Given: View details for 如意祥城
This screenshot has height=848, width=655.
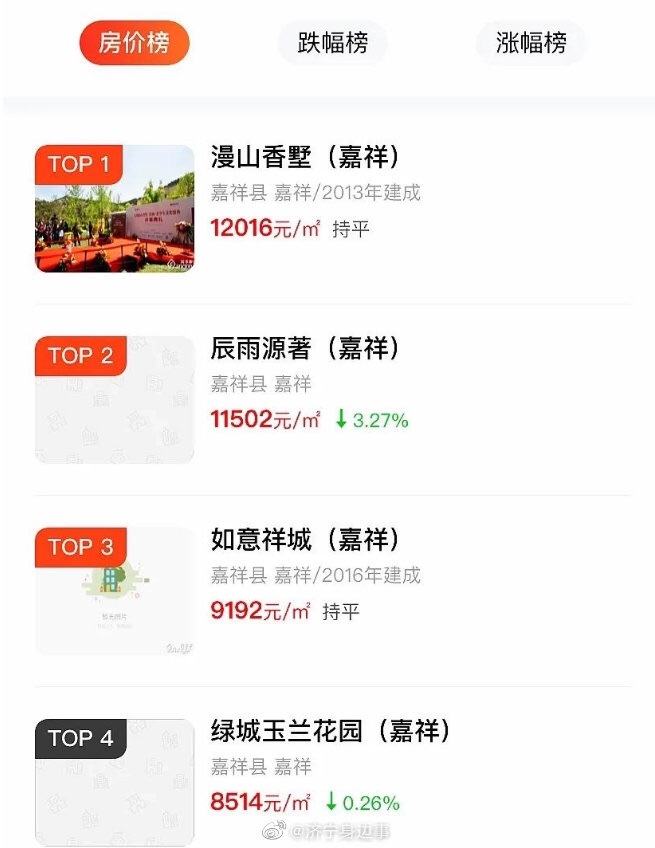Looking at the screenshot, I should (305, 541).
